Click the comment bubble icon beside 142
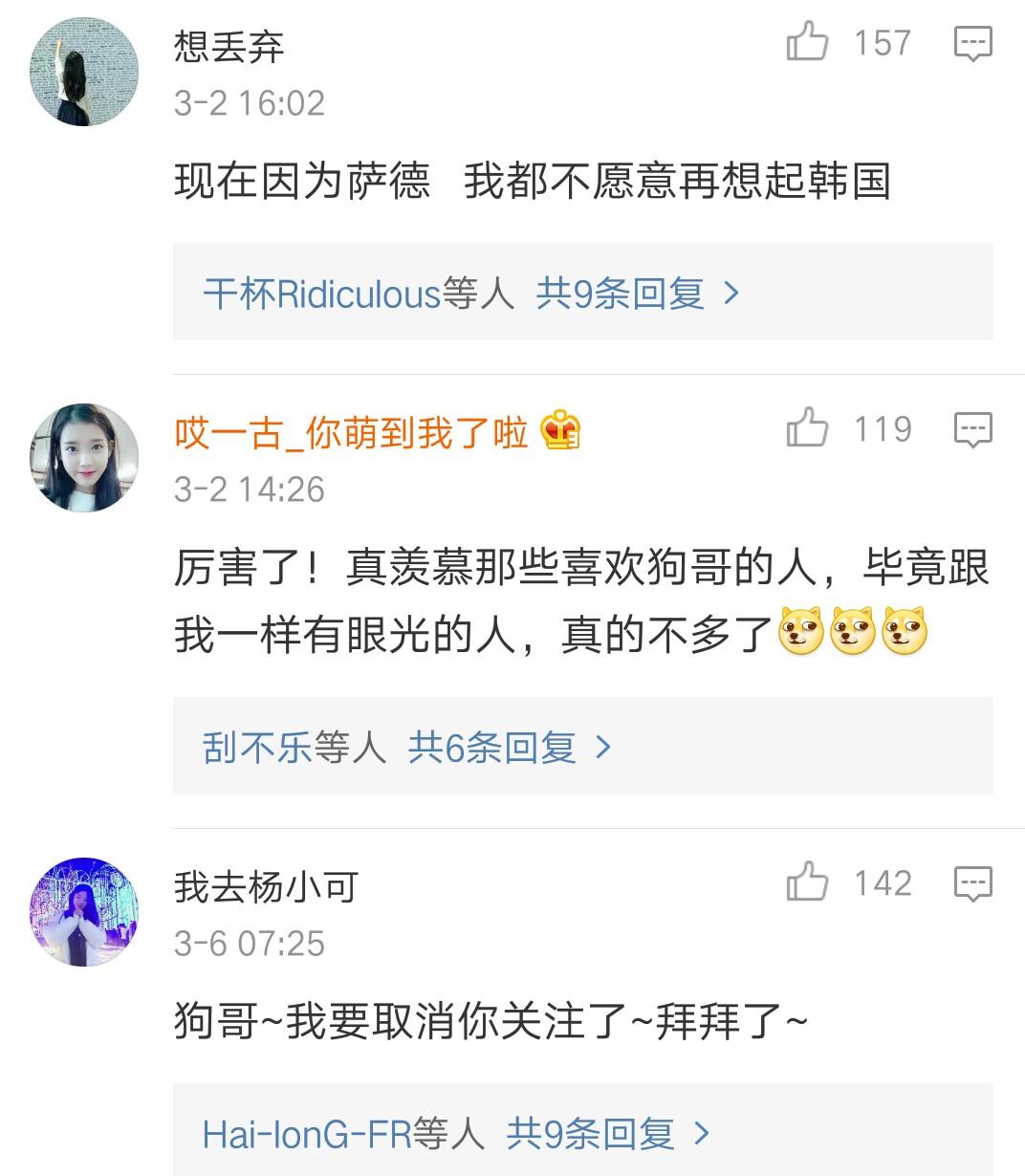Viewport: 1025px width, 1176px height. 974,883
